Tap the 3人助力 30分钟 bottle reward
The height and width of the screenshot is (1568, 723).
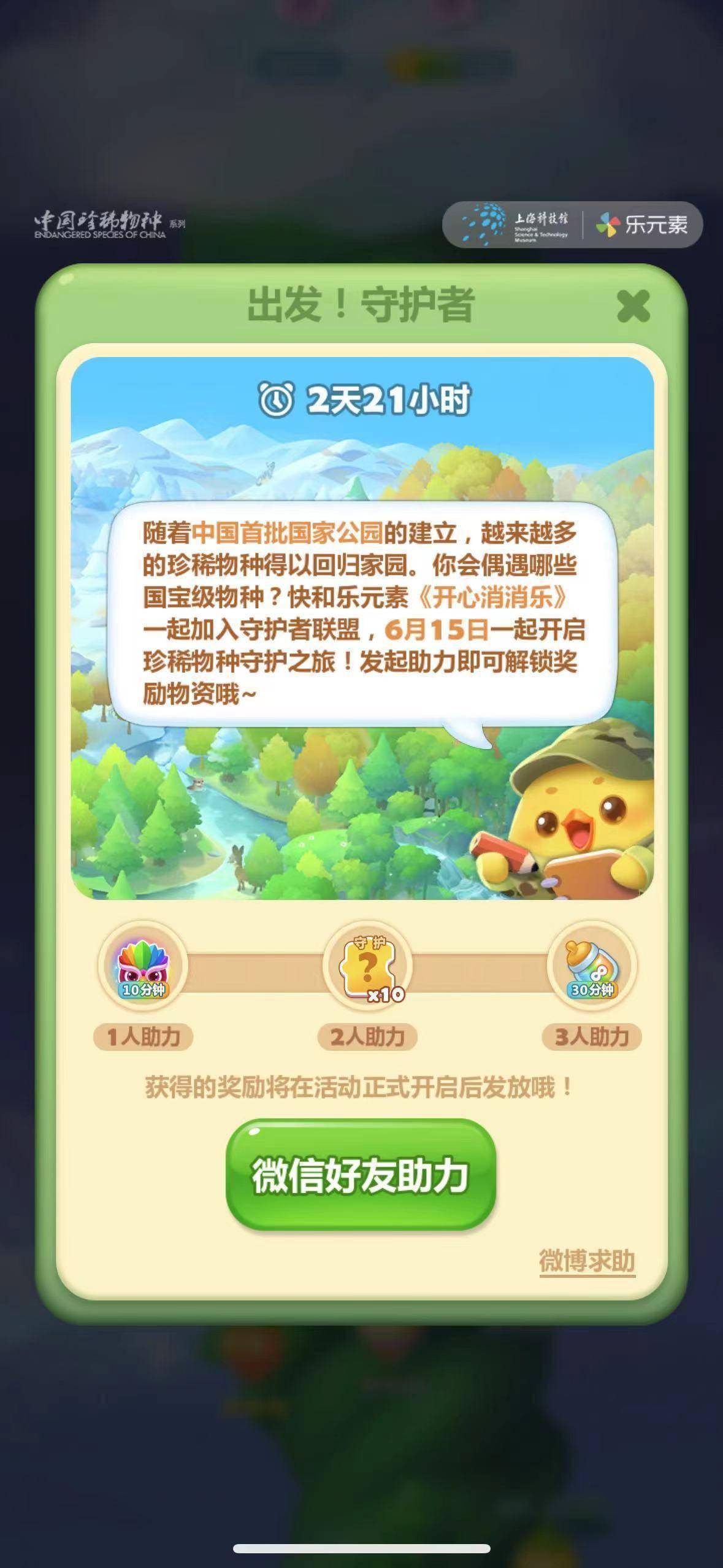(592, 967)
